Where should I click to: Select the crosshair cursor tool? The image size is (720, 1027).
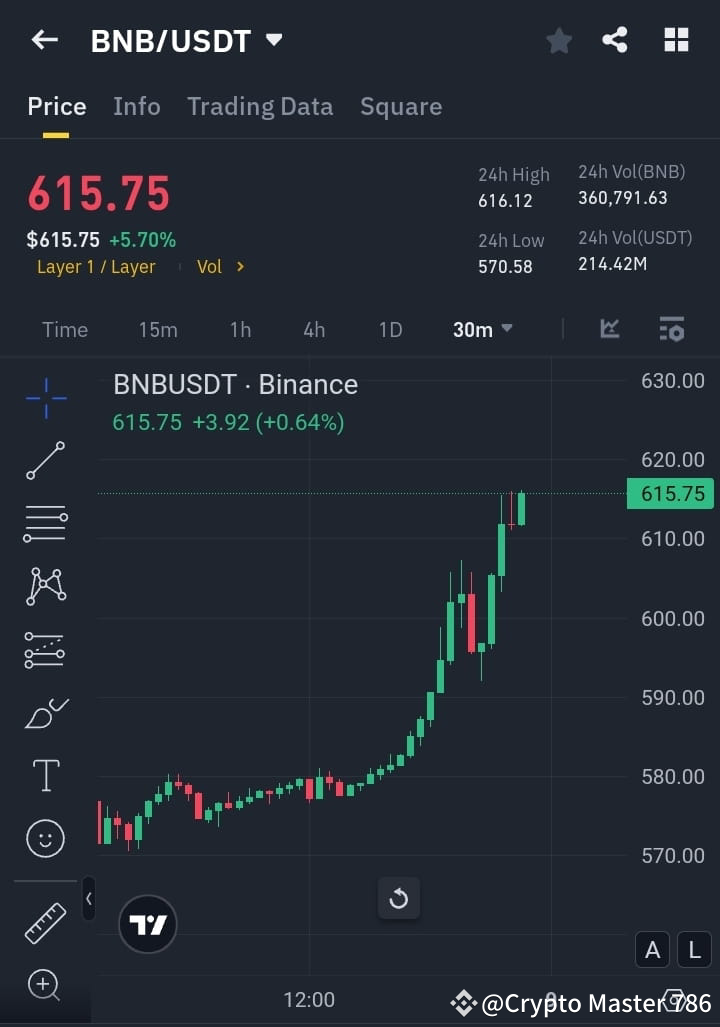pos(44,398)
